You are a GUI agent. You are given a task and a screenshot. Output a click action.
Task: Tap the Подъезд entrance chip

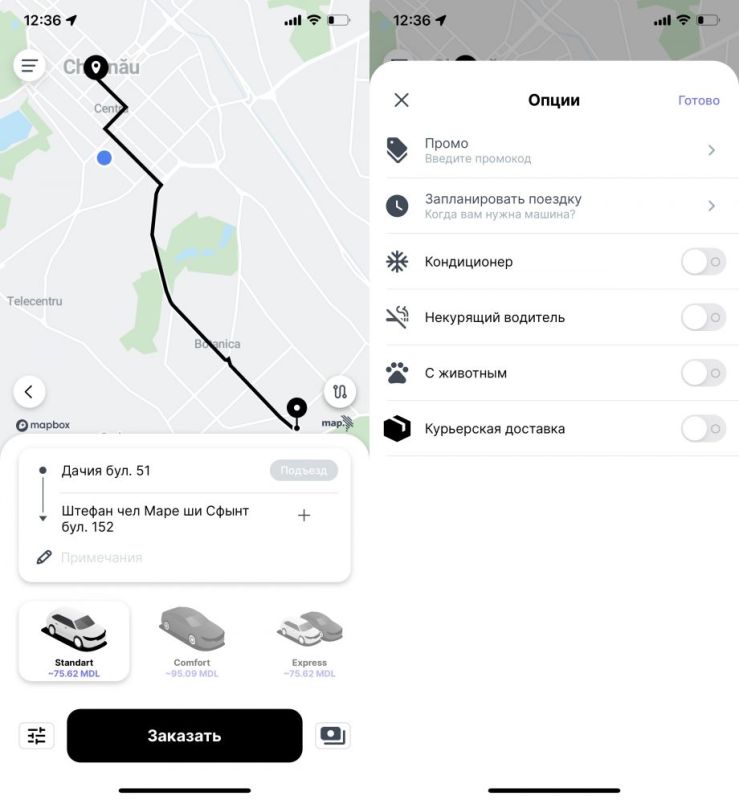303,470
